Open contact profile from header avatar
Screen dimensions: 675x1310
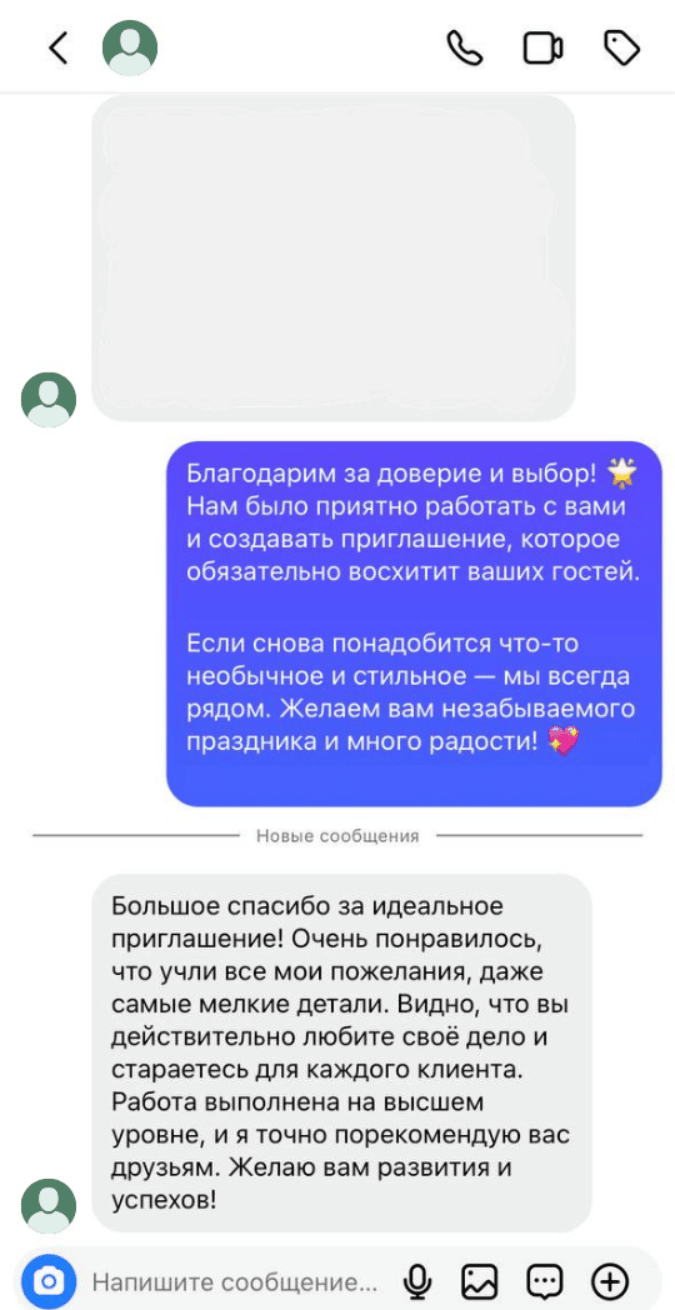[x=130, y=48]
